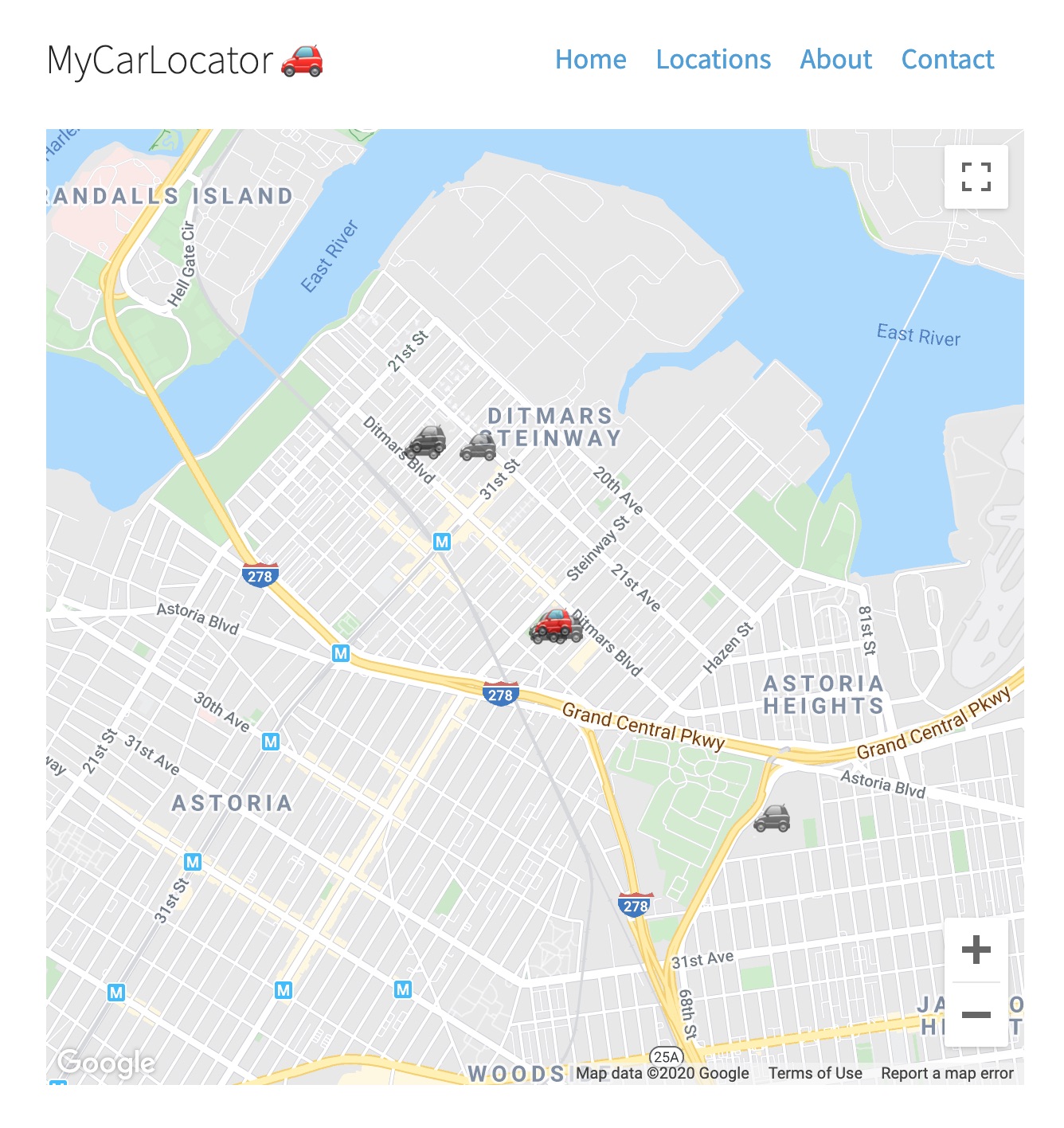Open the Locations page

pyautogui.click(x=713, y=60)
